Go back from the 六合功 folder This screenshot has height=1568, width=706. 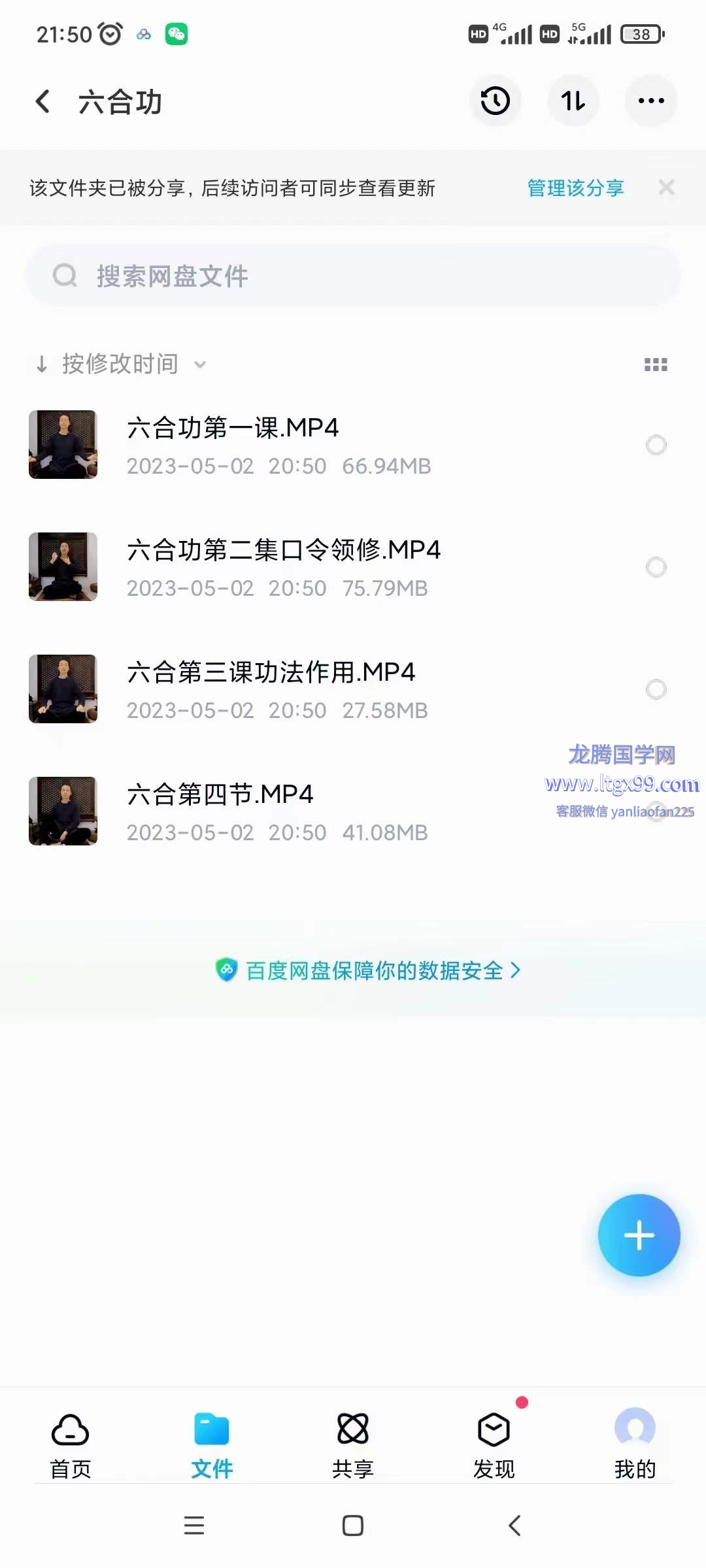point(43,101)
